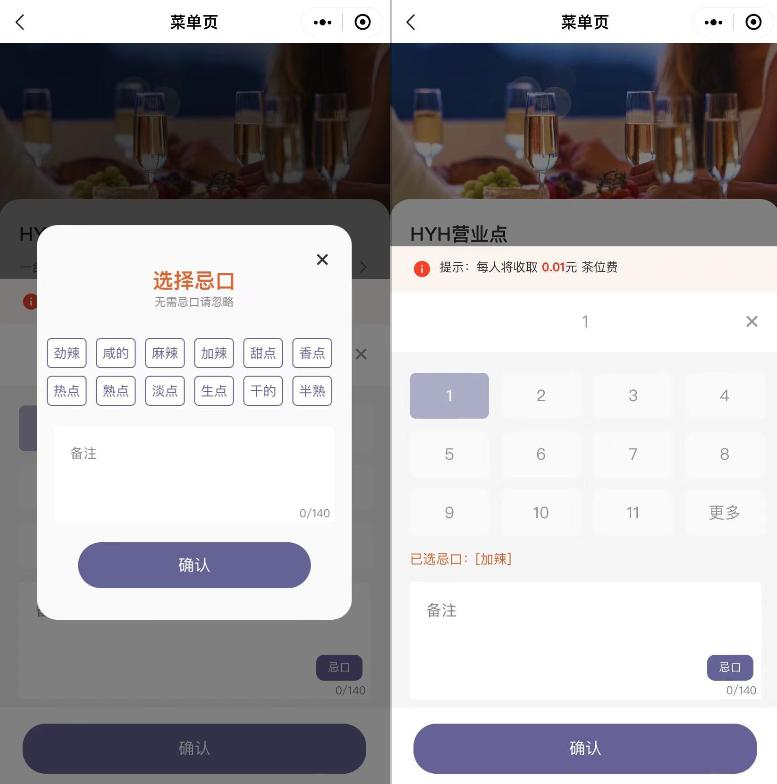Screen dimensions: 777x784
Task: Select the 热点 chip
Action: click(x=67, y=391)
